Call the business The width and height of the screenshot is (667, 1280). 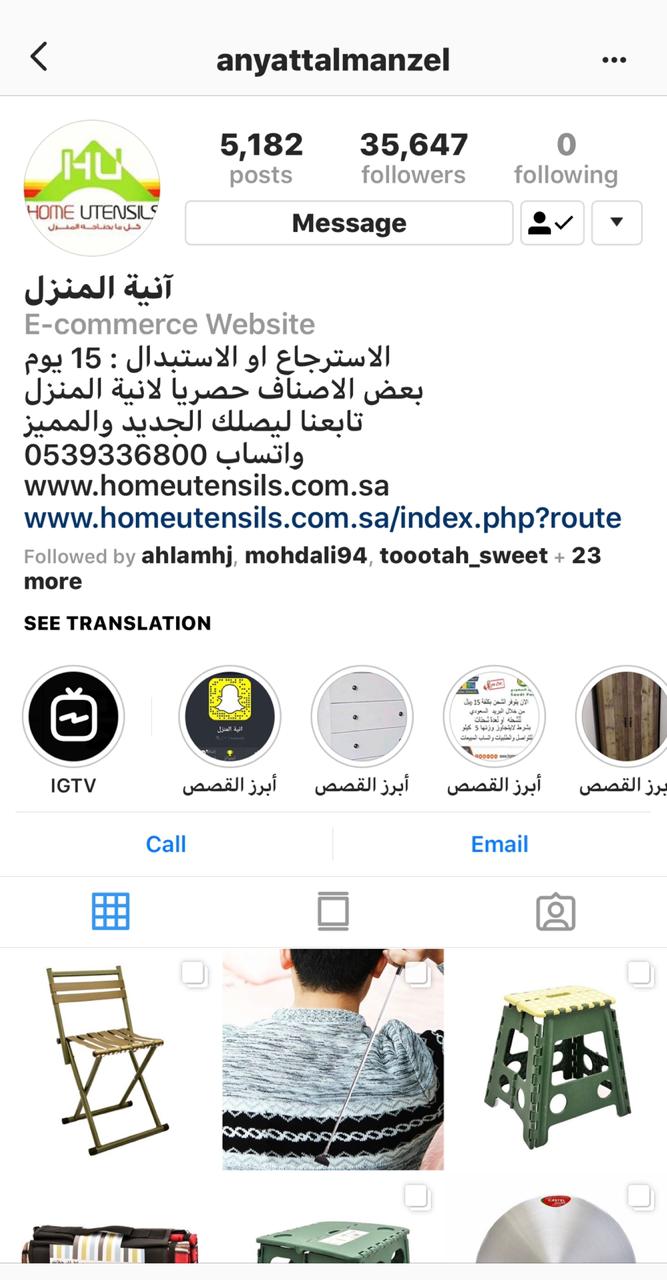[x=166, y=844]
